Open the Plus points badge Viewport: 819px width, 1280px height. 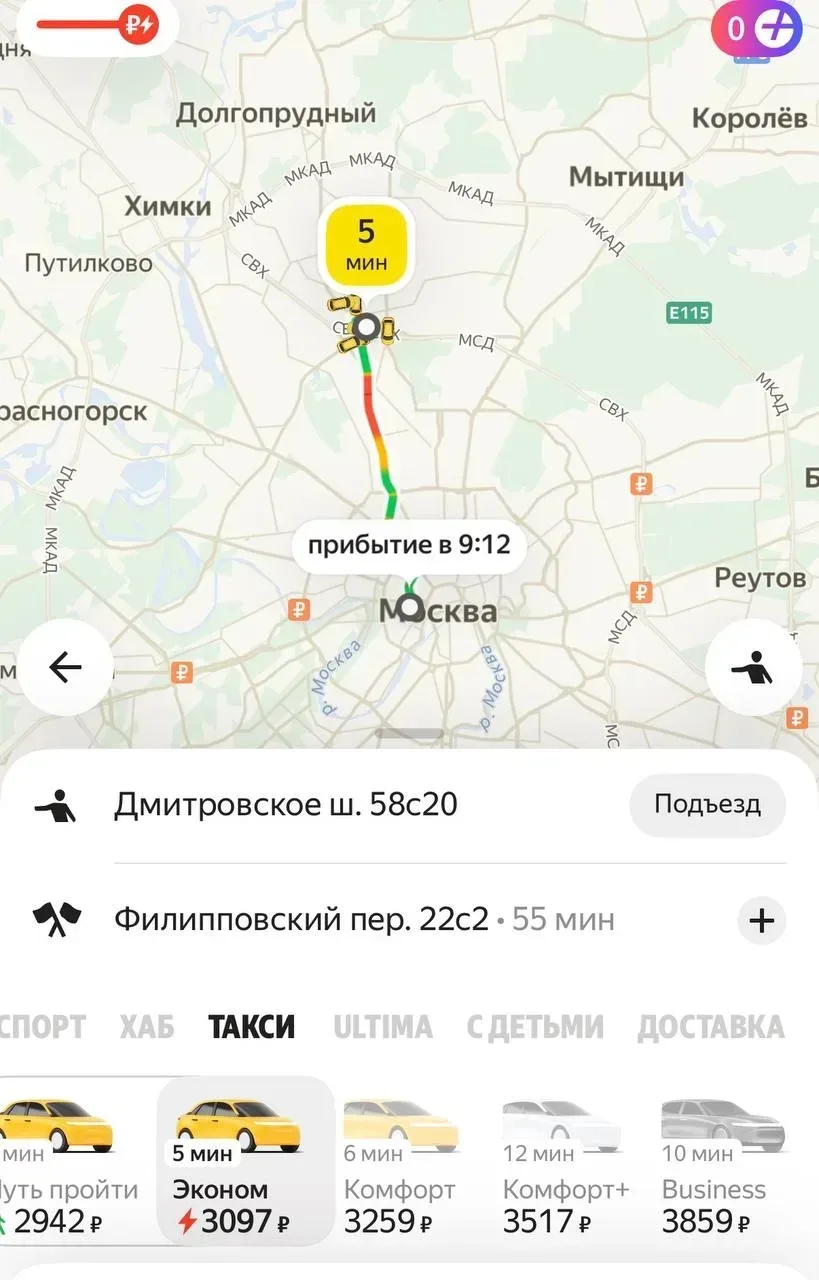tap(757, 28)
